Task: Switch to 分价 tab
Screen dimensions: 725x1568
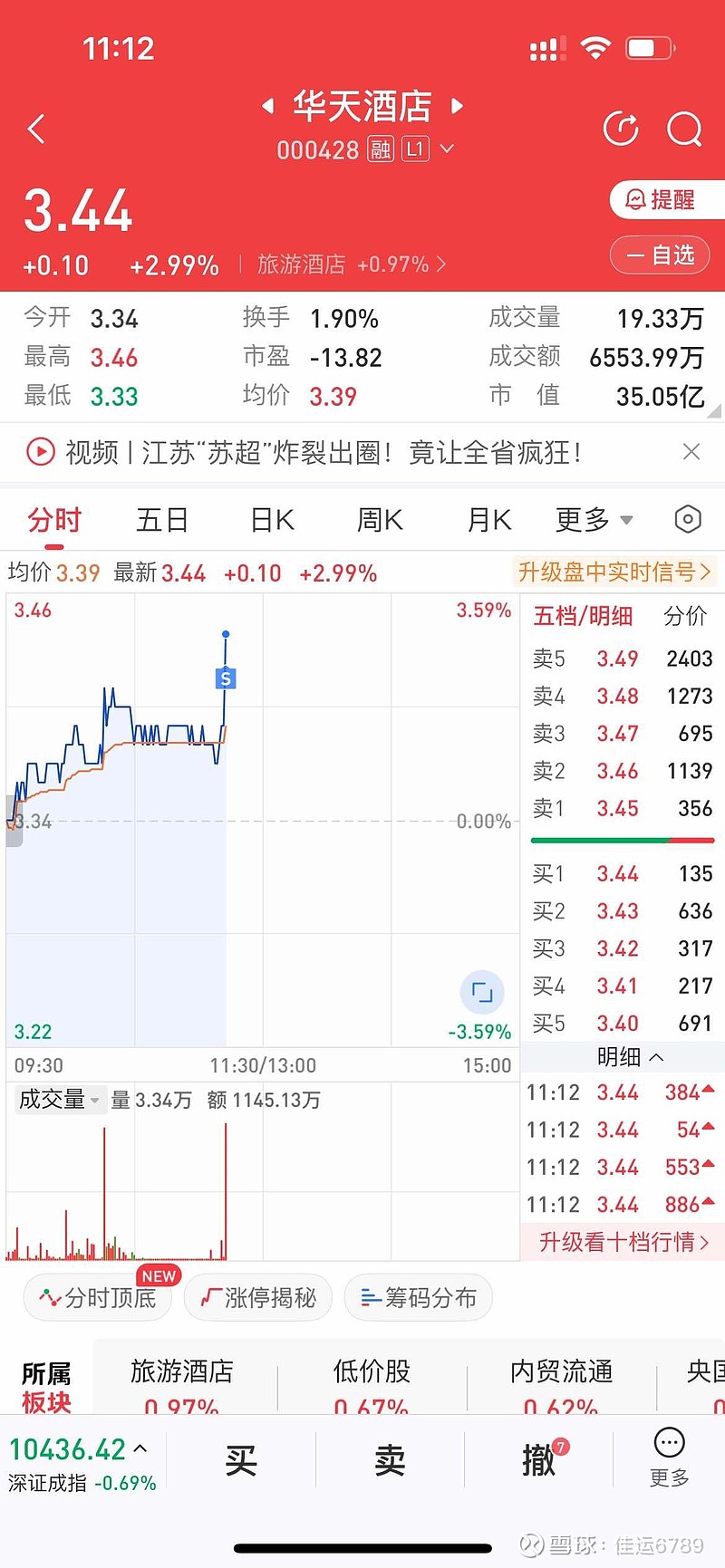Action: pyautogui.click(x=685, y=616)
